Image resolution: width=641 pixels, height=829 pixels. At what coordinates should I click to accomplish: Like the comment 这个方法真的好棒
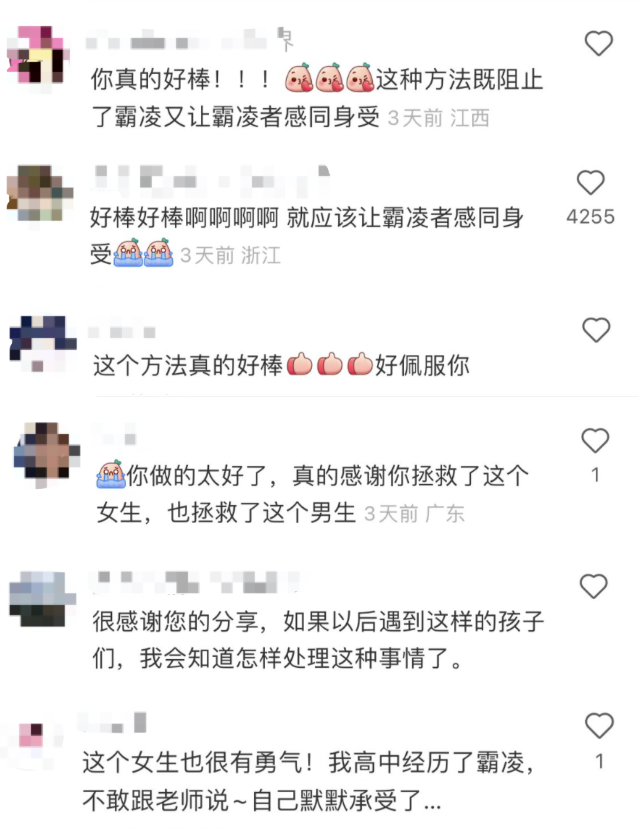[x=596, y=330]
